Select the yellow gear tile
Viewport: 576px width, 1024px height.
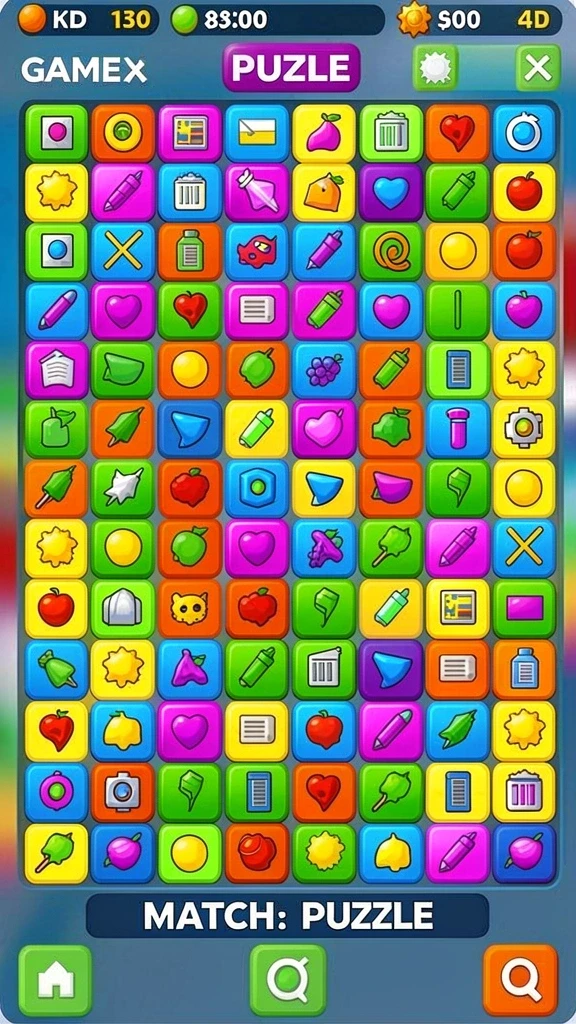(x=524, y=429)
